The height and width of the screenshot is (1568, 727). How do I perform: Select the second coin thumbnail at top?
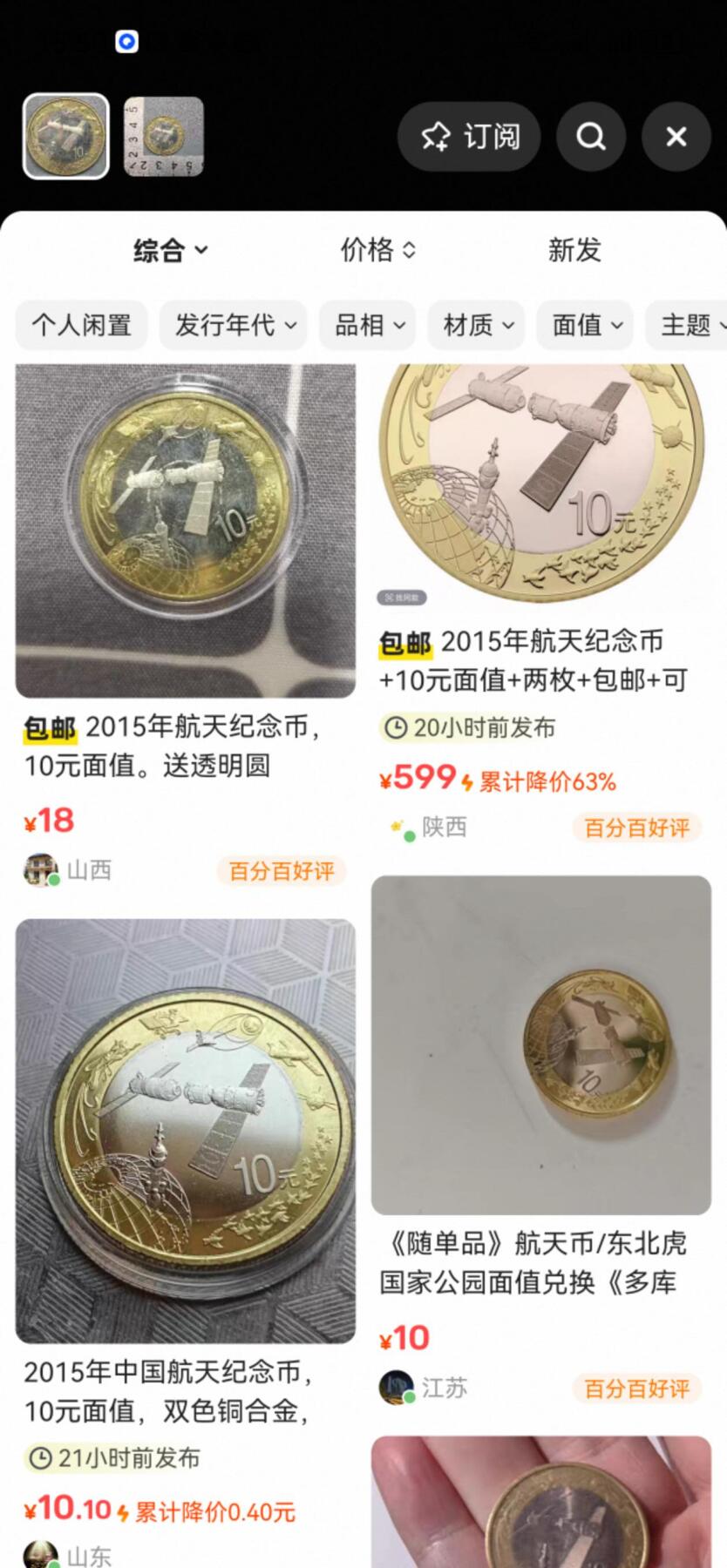[164, 137]
